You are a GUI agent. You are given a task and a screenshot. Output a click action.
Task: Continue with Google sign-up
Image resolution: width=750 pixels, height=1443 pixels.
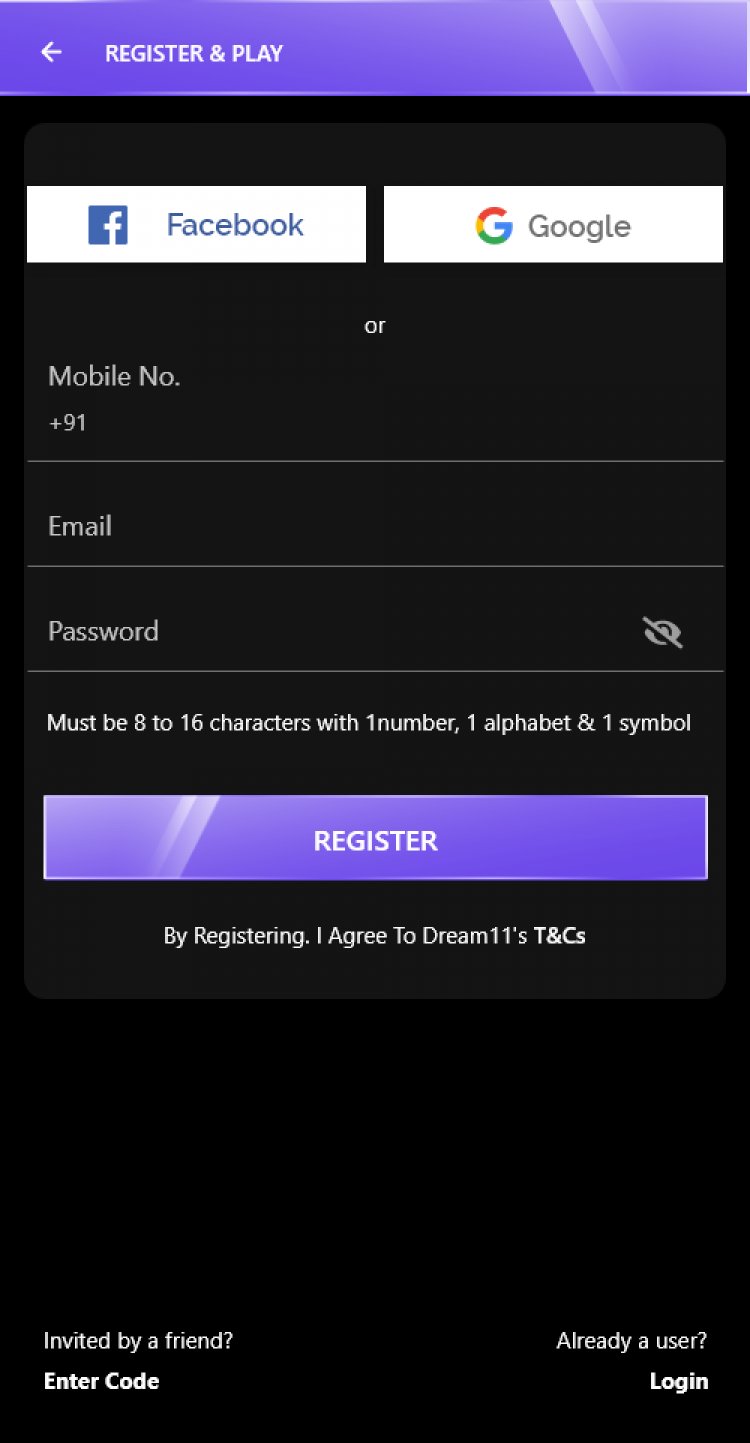pos(553,225)
